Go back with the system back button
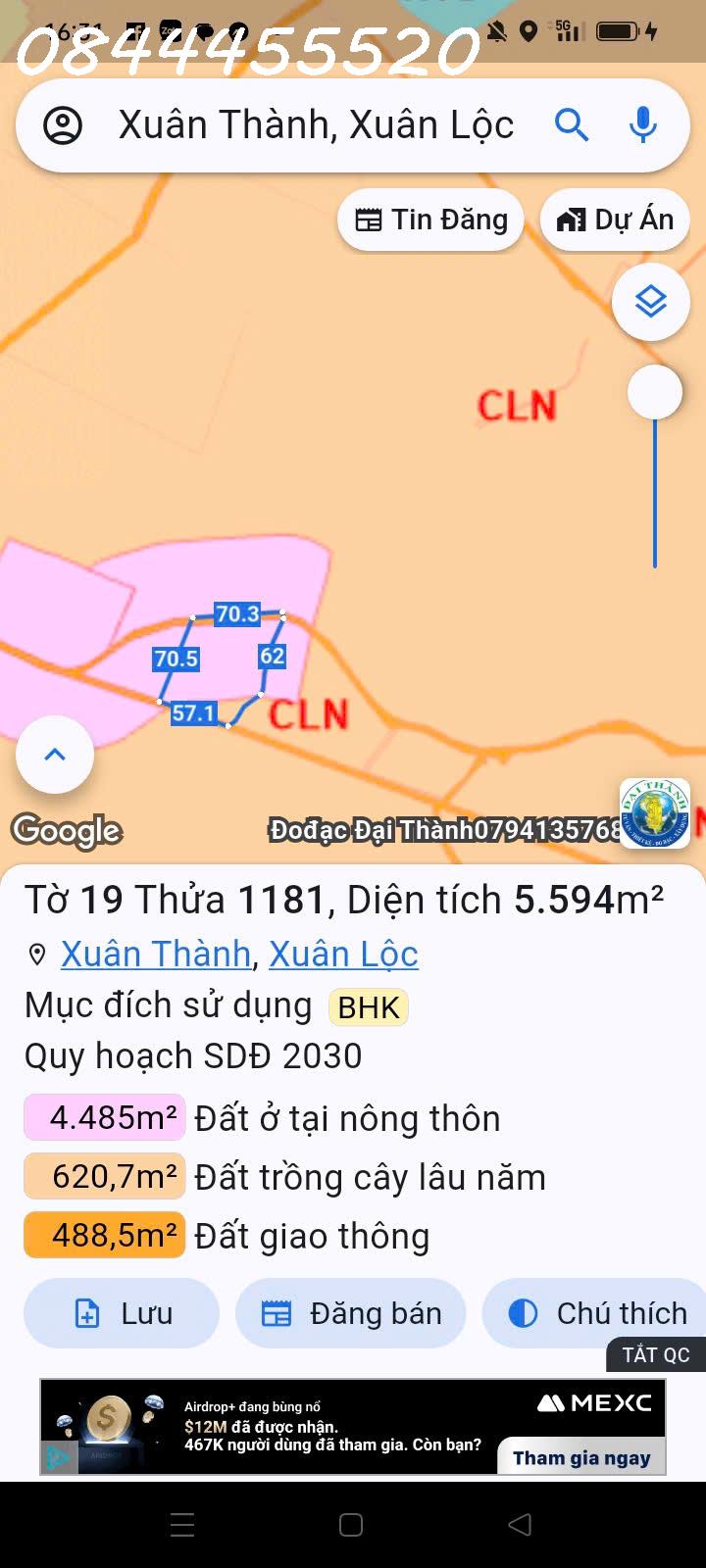This screenshot has width=706, height=1568. click(x=520, y=1524)
